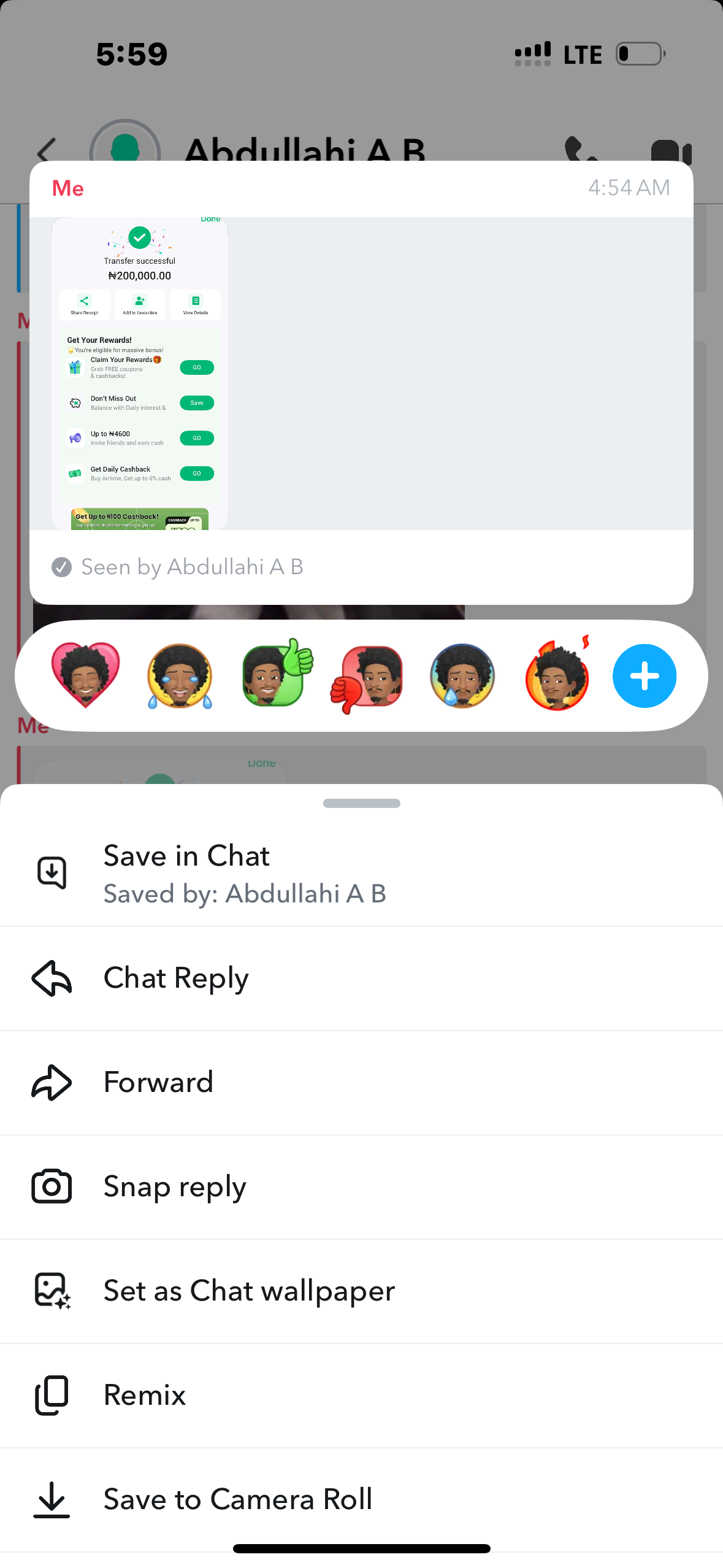The height and width of the screenshot is (1568, 723).
Task: React with the fire Bitmoji
Action: (x=557, y=675)
